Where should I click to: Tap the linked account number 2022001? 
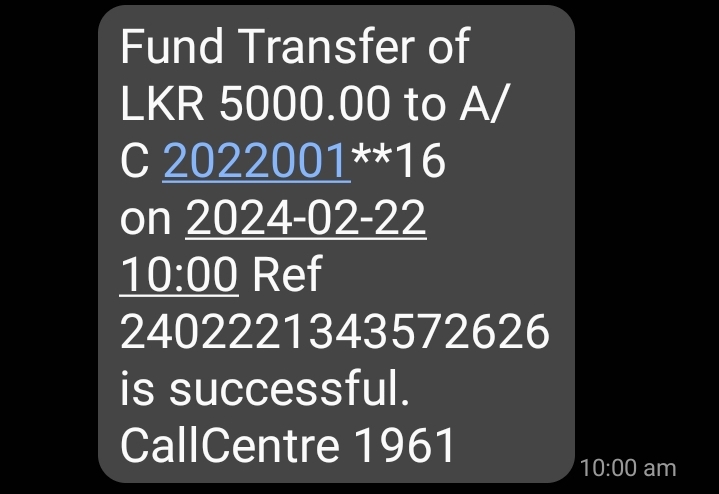pos(256,161)
